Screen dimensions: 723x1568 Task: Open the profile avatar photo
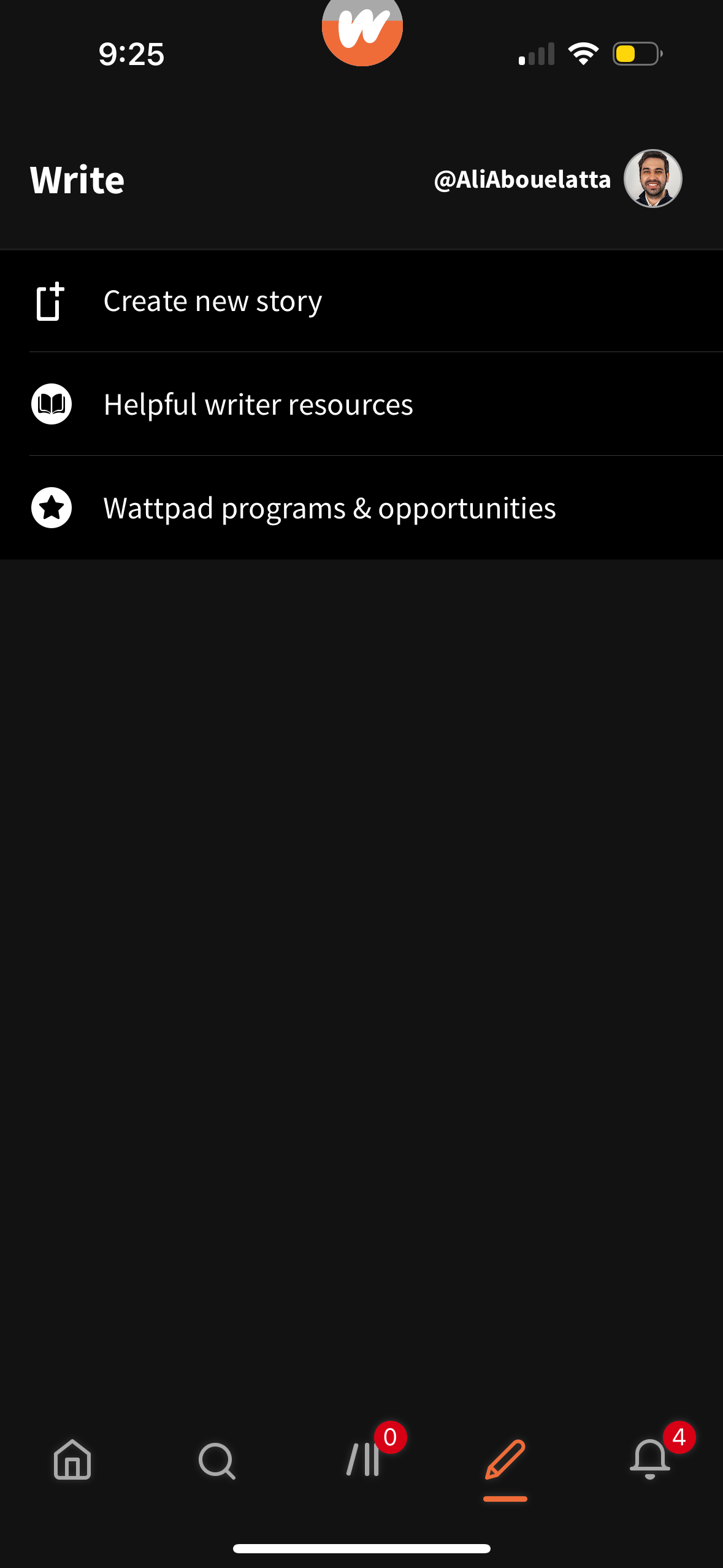point(651,179)
